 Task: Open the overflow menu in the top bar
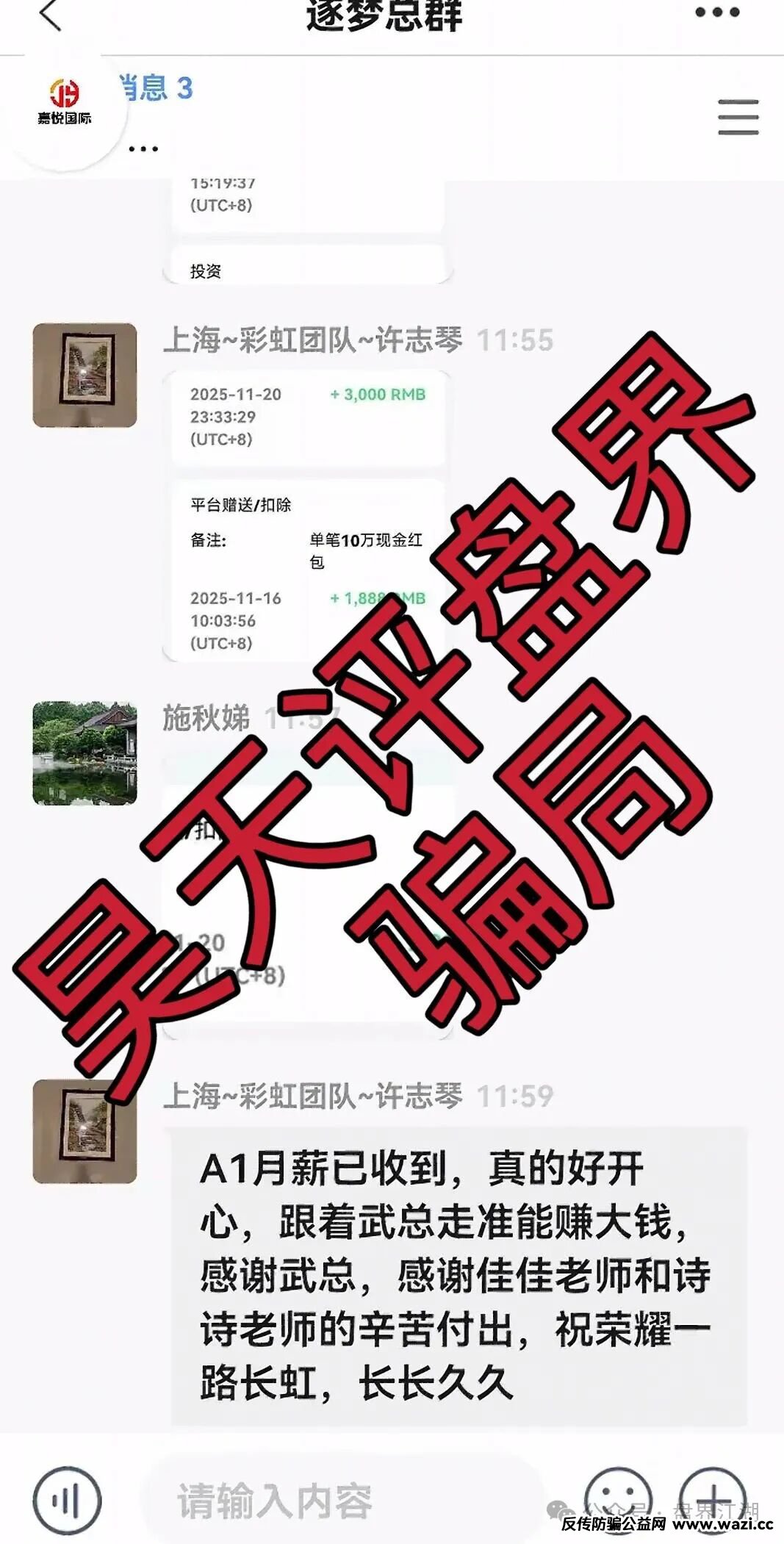[716, 12]
